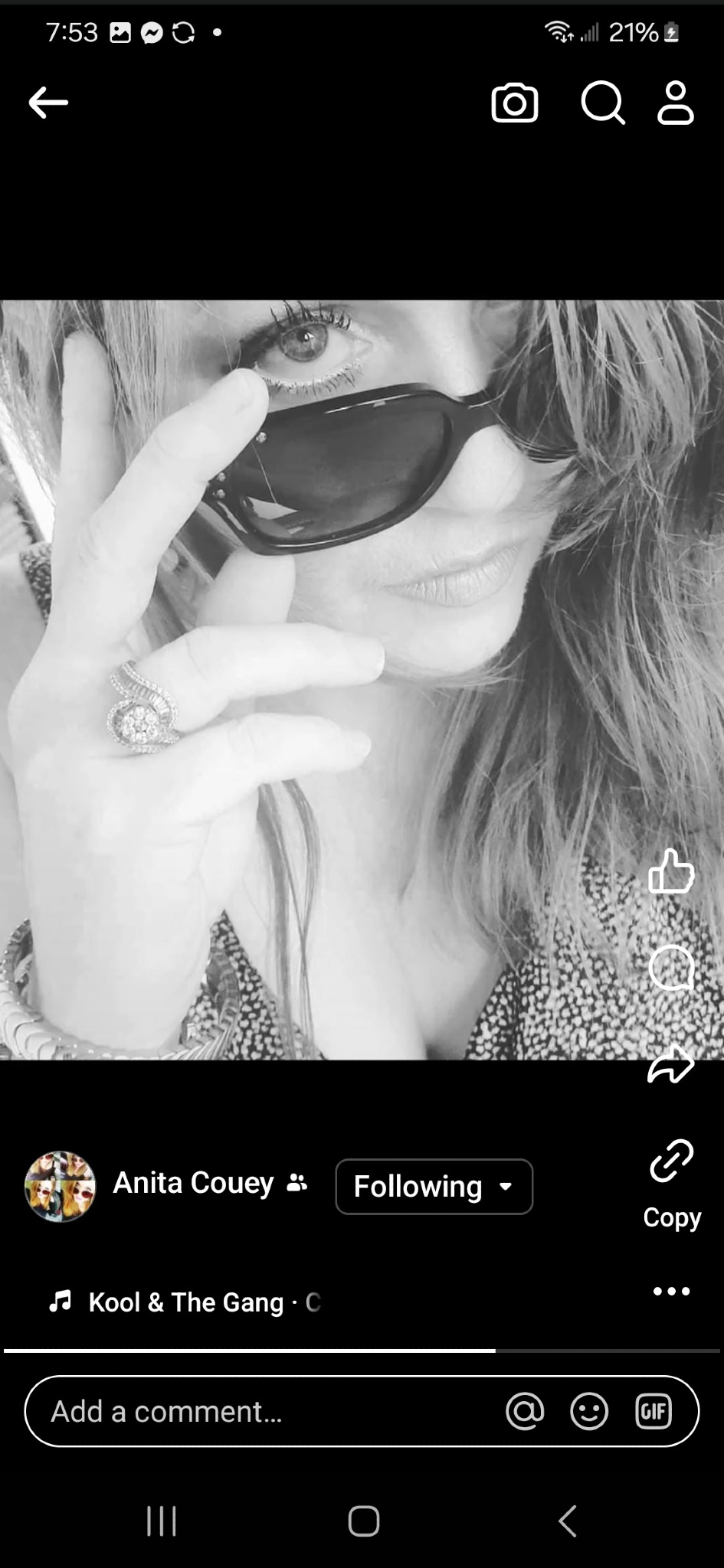The height and width of the screenshot is (1568, 724).
Task: Mention someone with the @ icon
Action: (x=525, y=1411)
